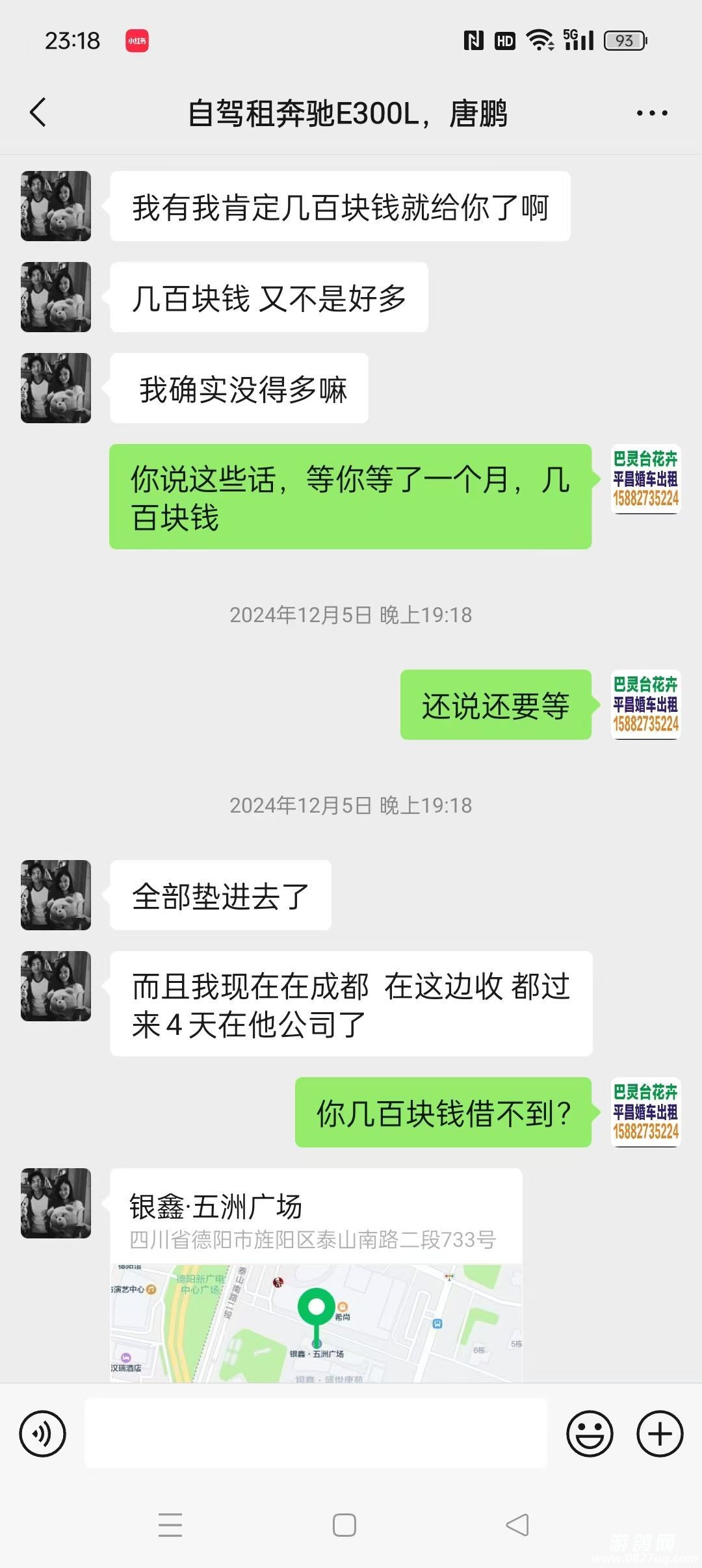Tap my avatar beside 还说还要等

coord(645,705)
